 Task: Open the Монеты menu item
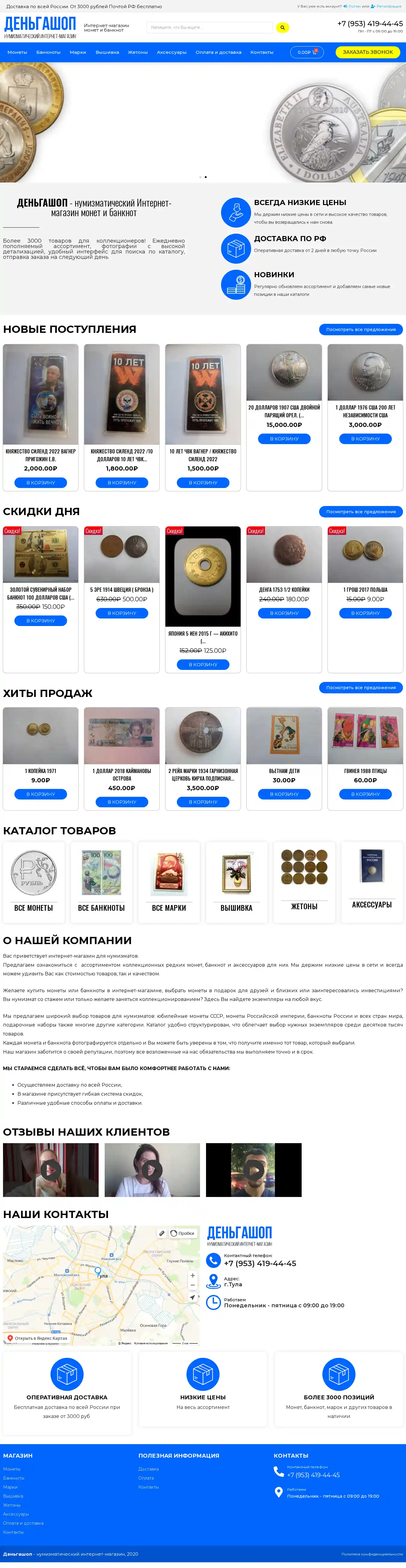point(17,52)
